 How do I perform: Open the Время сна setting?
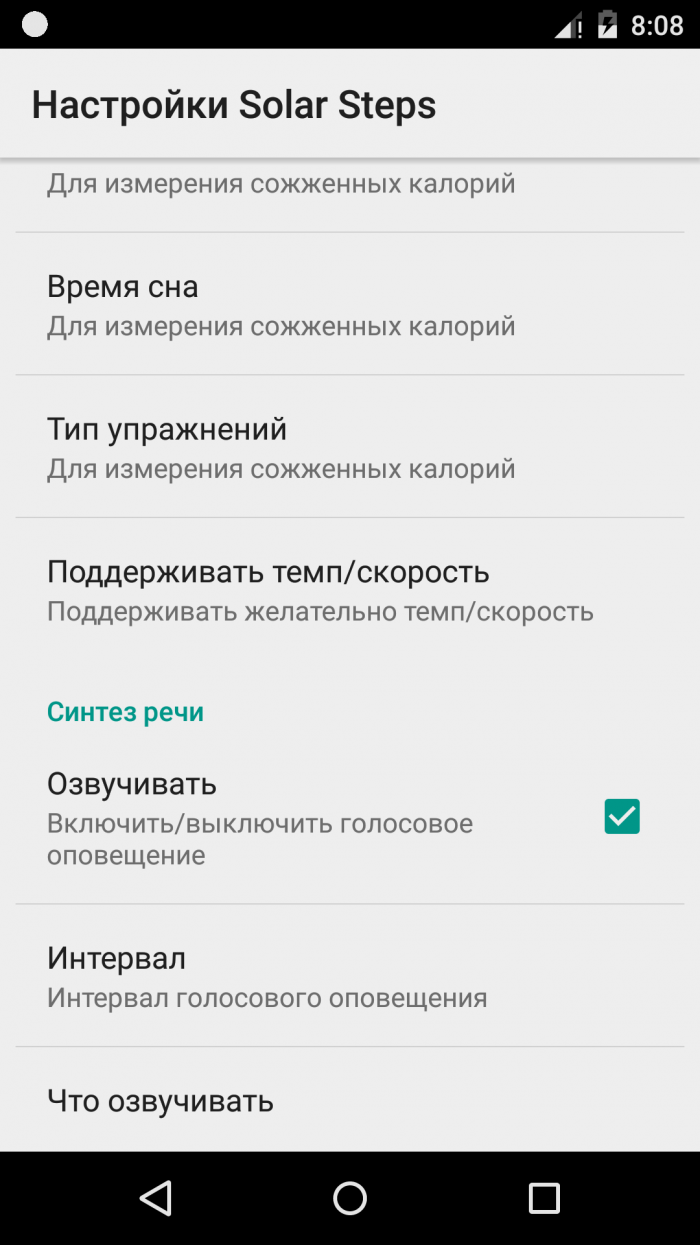(x=350, y=304)
